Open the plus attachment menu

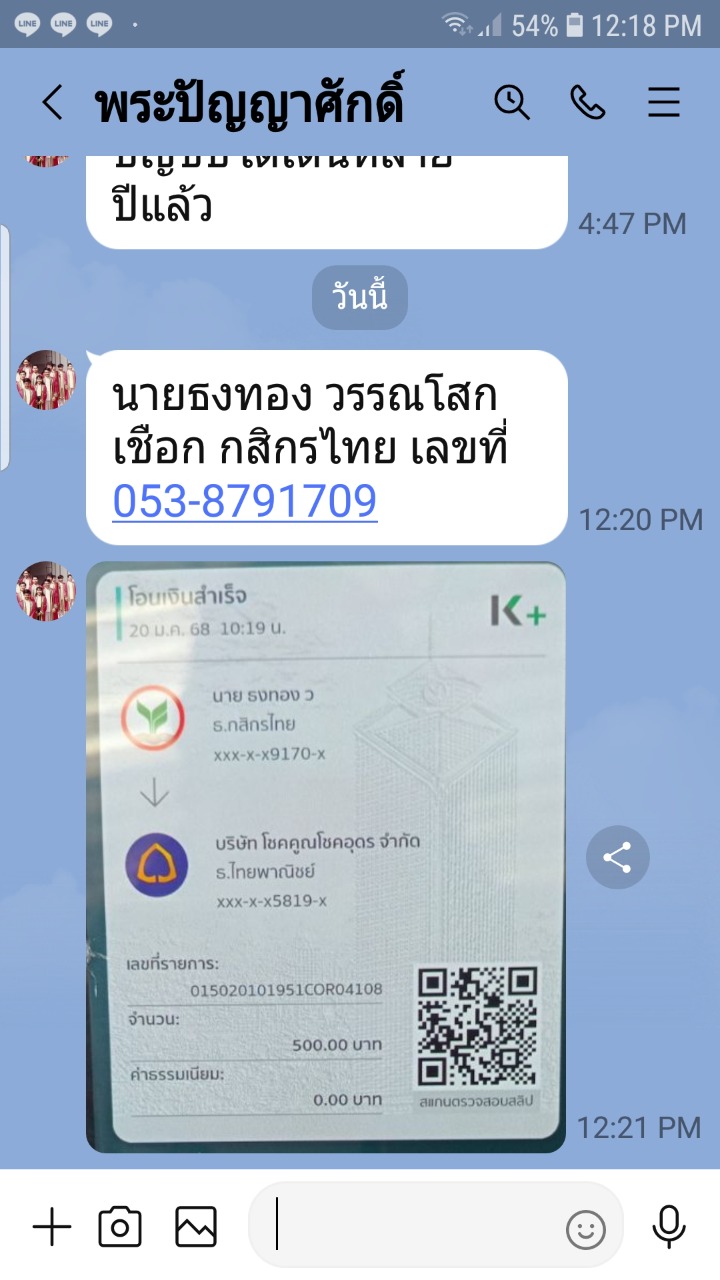[52, 1227]
